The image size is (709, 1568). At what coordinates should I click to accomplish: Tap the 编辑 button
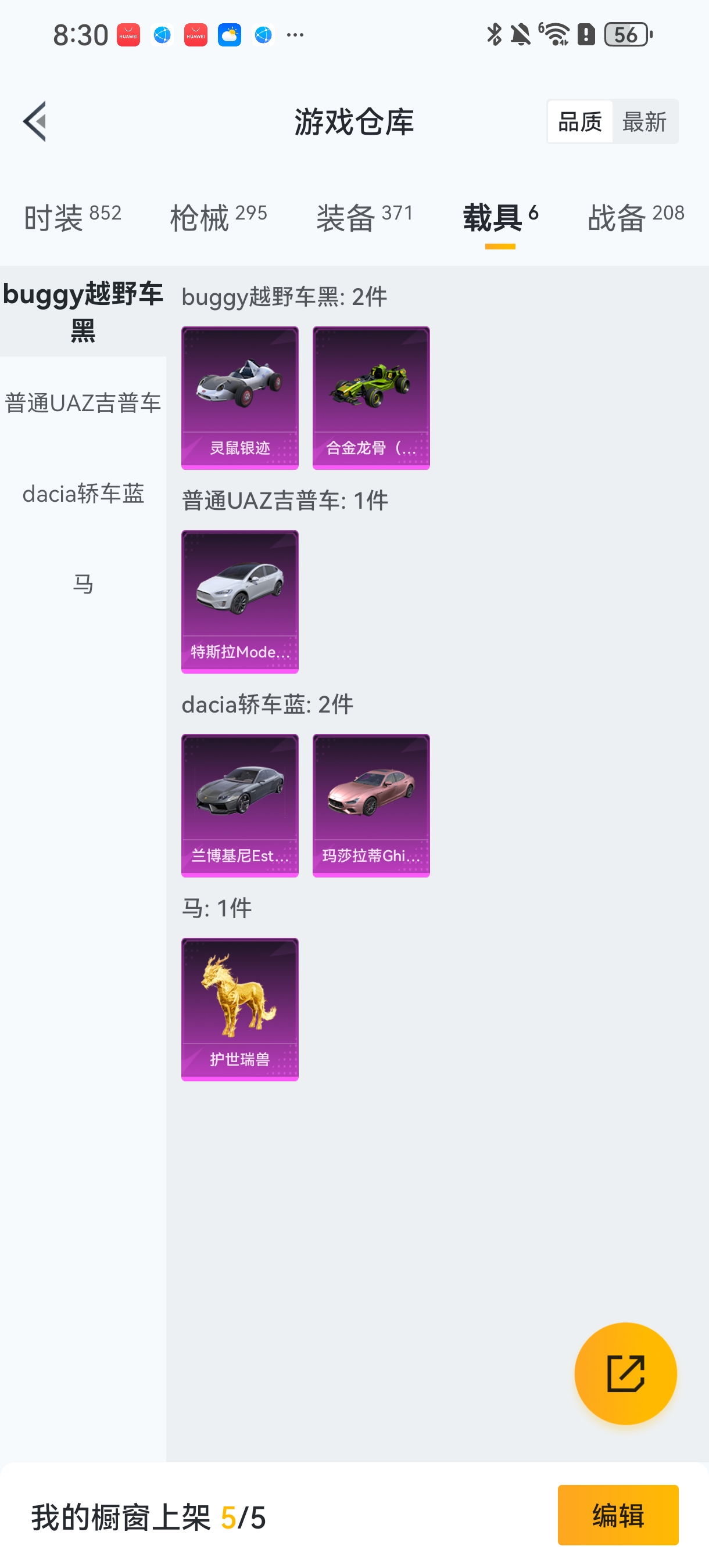pos(618,1515)
